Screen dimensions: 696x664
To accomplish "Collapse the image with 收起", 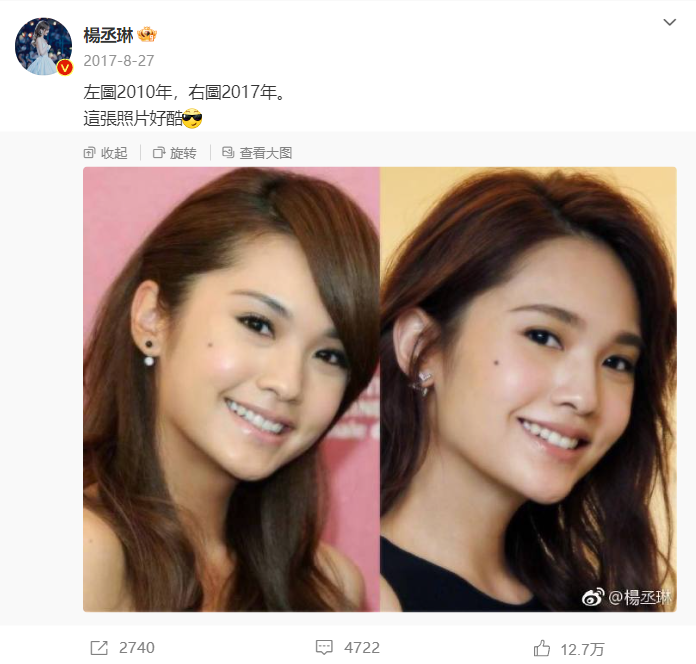I will click(x=106, y=153).
